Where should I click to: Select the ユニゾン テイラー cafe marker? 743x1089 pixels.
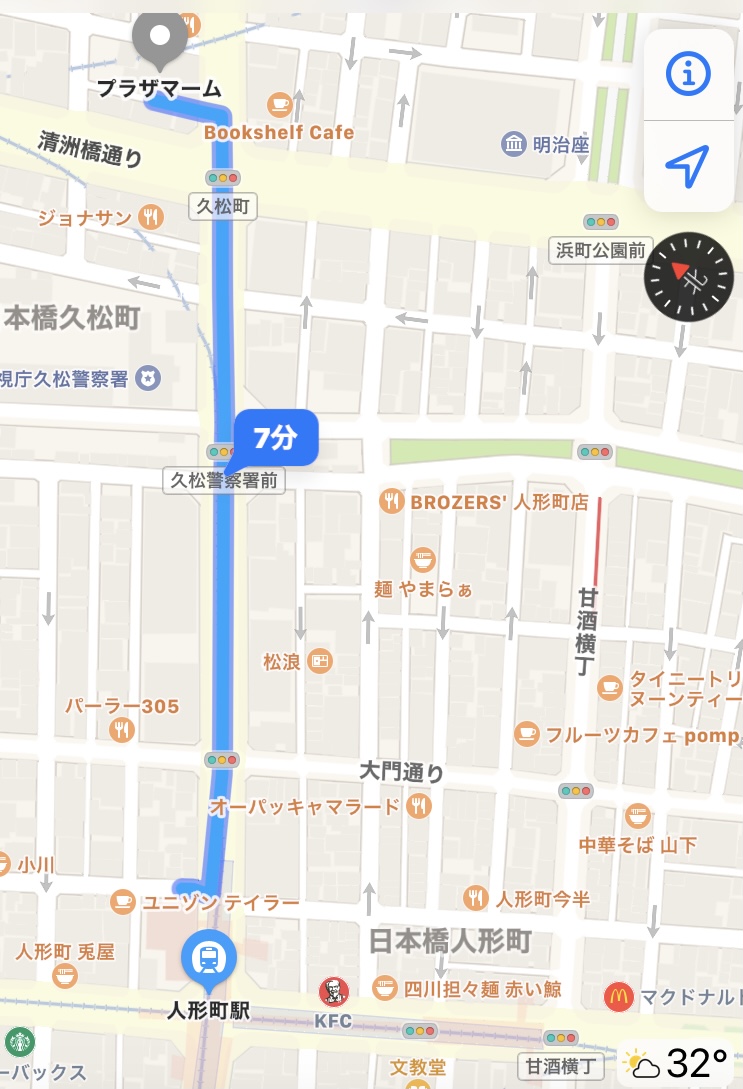tap(123, 902)
